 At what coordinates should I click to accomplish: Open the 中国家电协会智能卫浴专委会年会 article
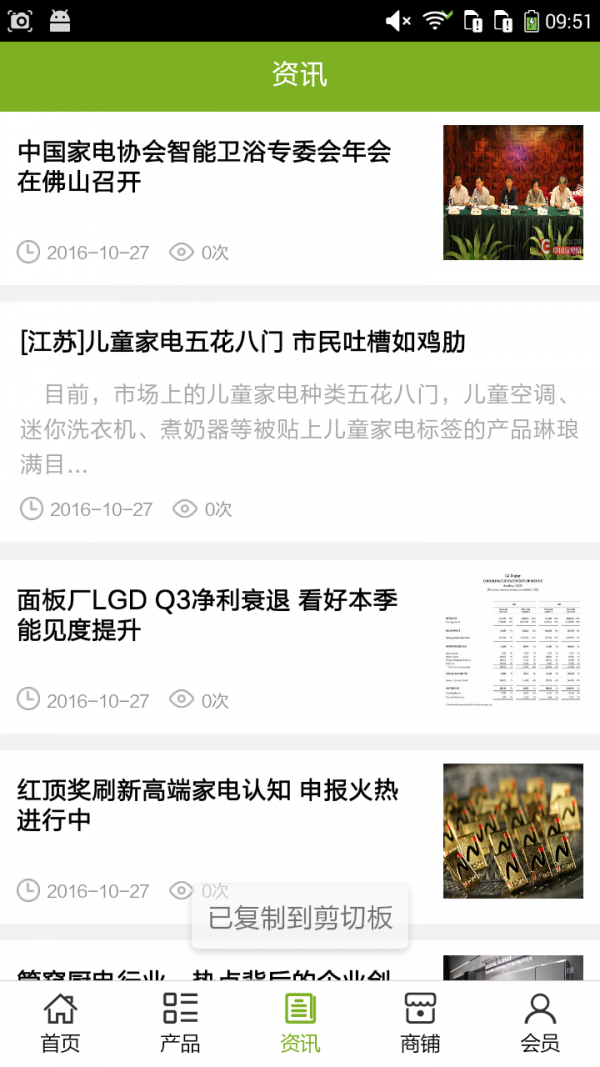tap(205, 167)
